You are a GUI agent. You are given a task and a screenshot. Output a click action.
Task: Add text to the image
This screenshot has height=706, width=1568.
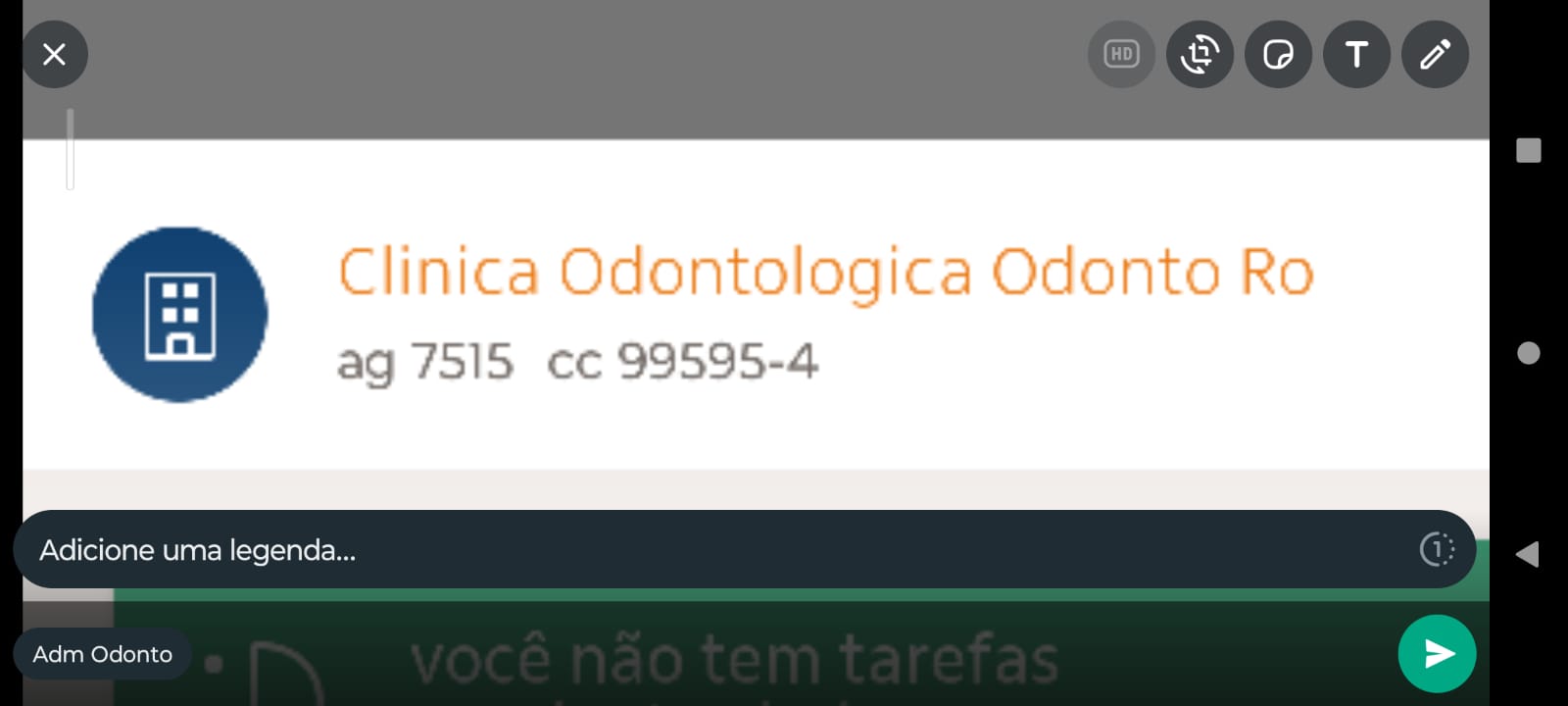coord(1356,54)
